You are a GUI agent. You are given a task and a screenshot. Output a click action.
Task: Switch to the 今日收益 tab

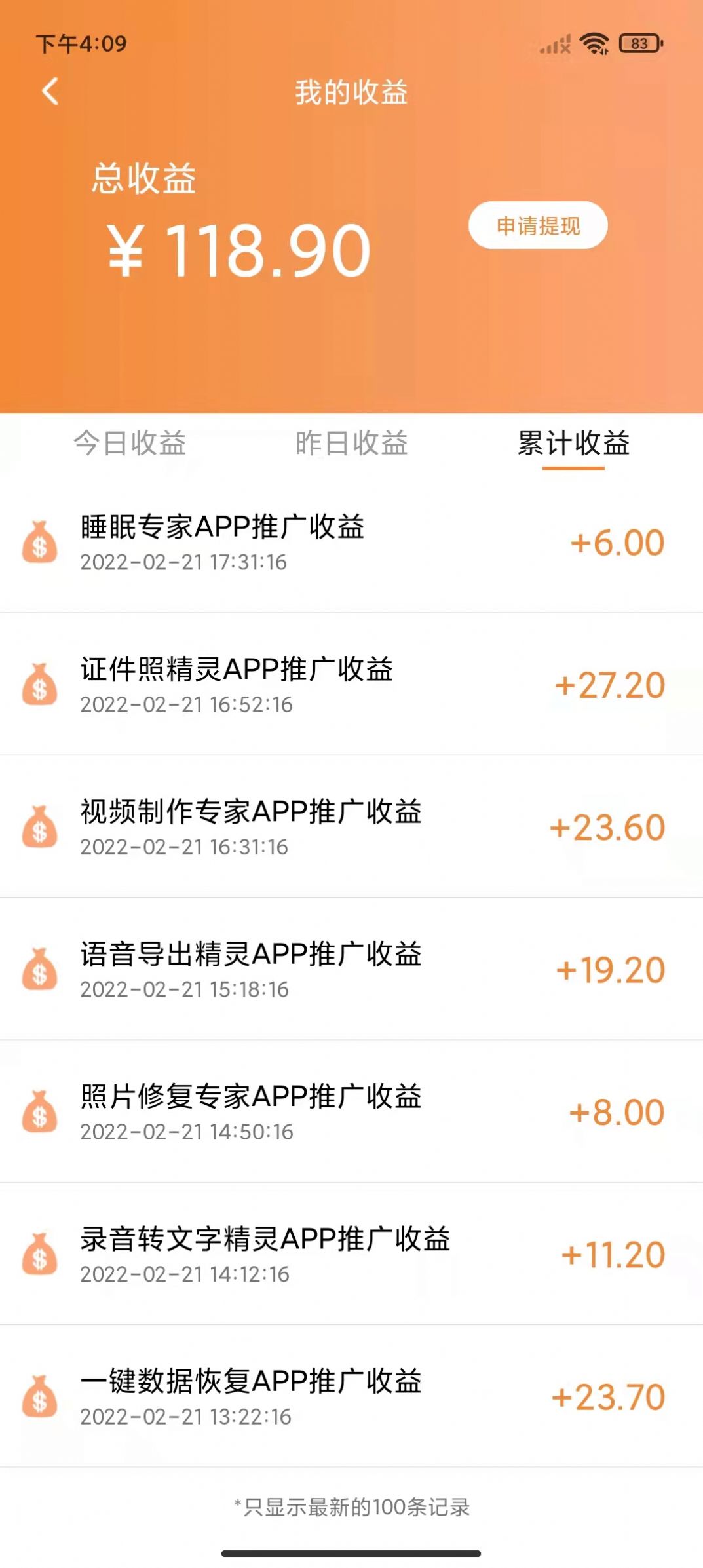point(130,444)
